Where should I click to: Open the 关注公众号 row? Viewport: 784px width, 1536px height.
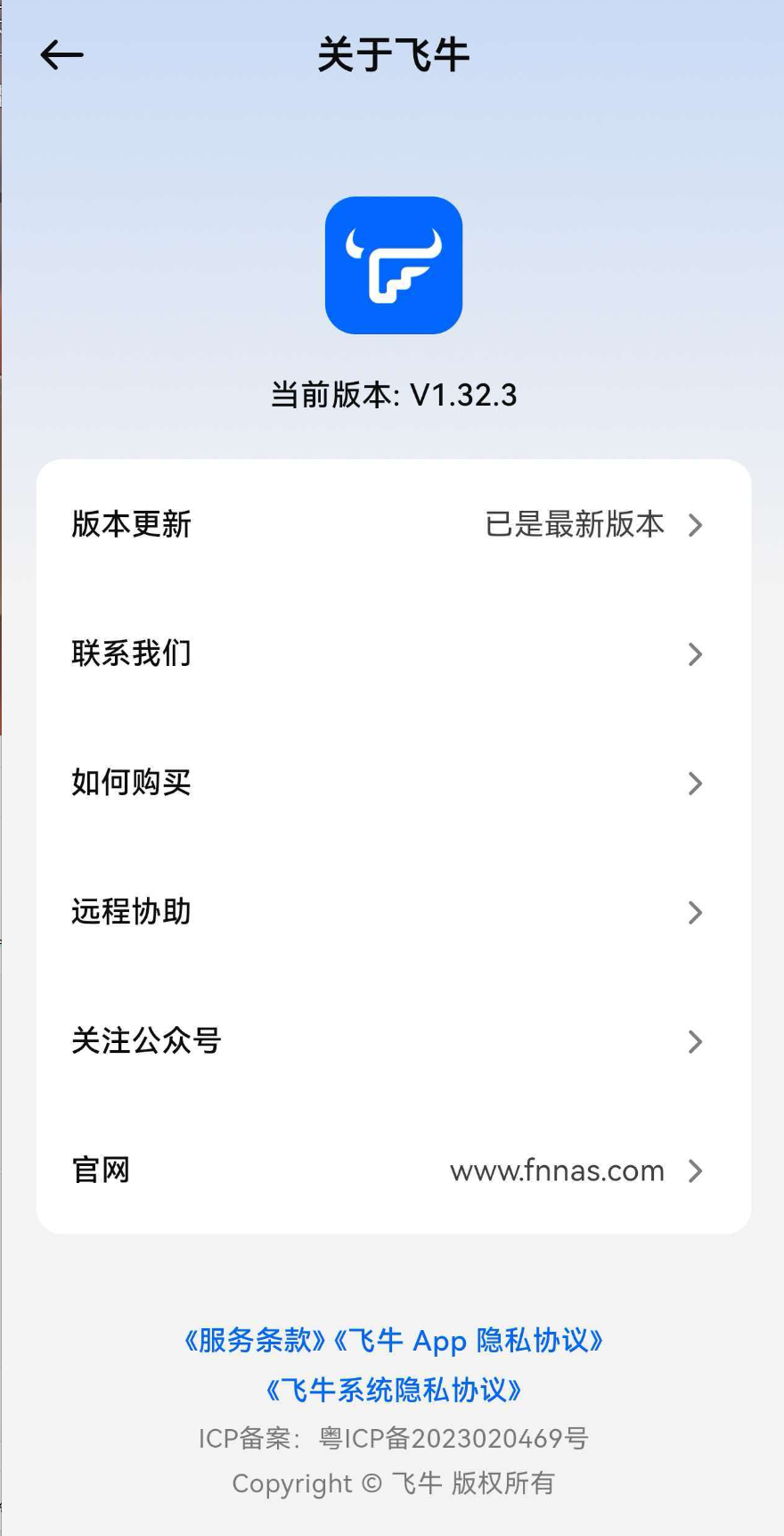pyautogui.click(x=393, y=1041)
